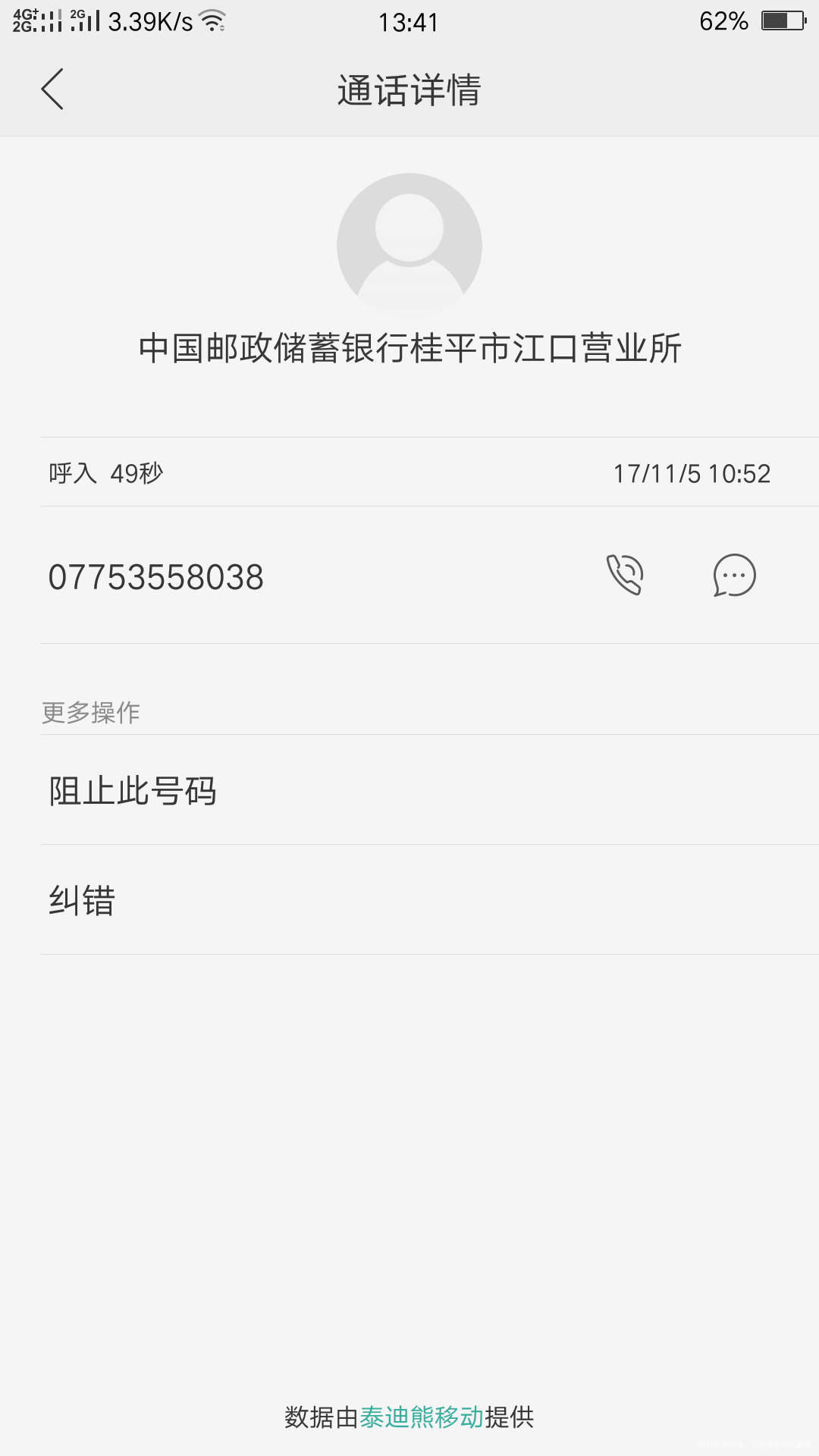This screenshot has width=819, height=1456.
Task: Tap the bank name 中国邮政储蓄银行桂平市江口营业所
Action: (x=409, y=346)
